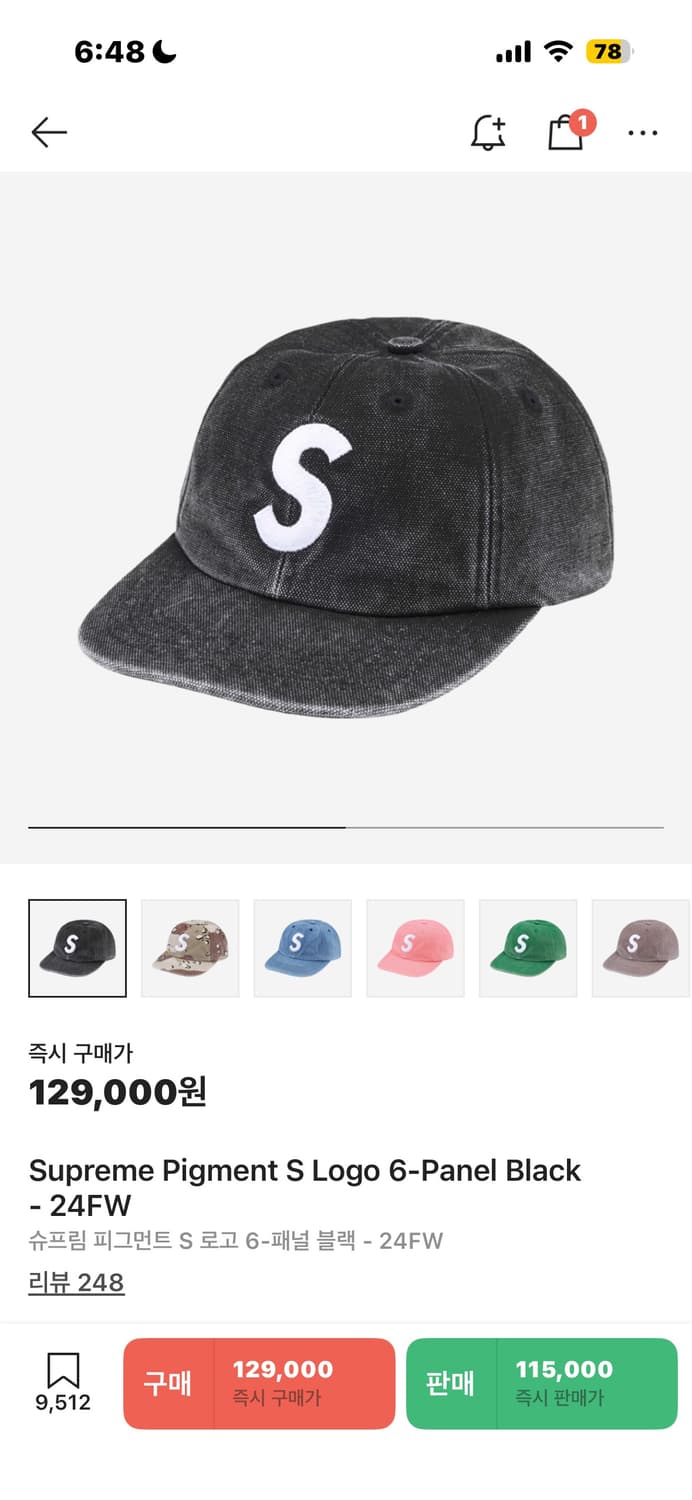Open the shopping bag with one item

tap(566, 133)
